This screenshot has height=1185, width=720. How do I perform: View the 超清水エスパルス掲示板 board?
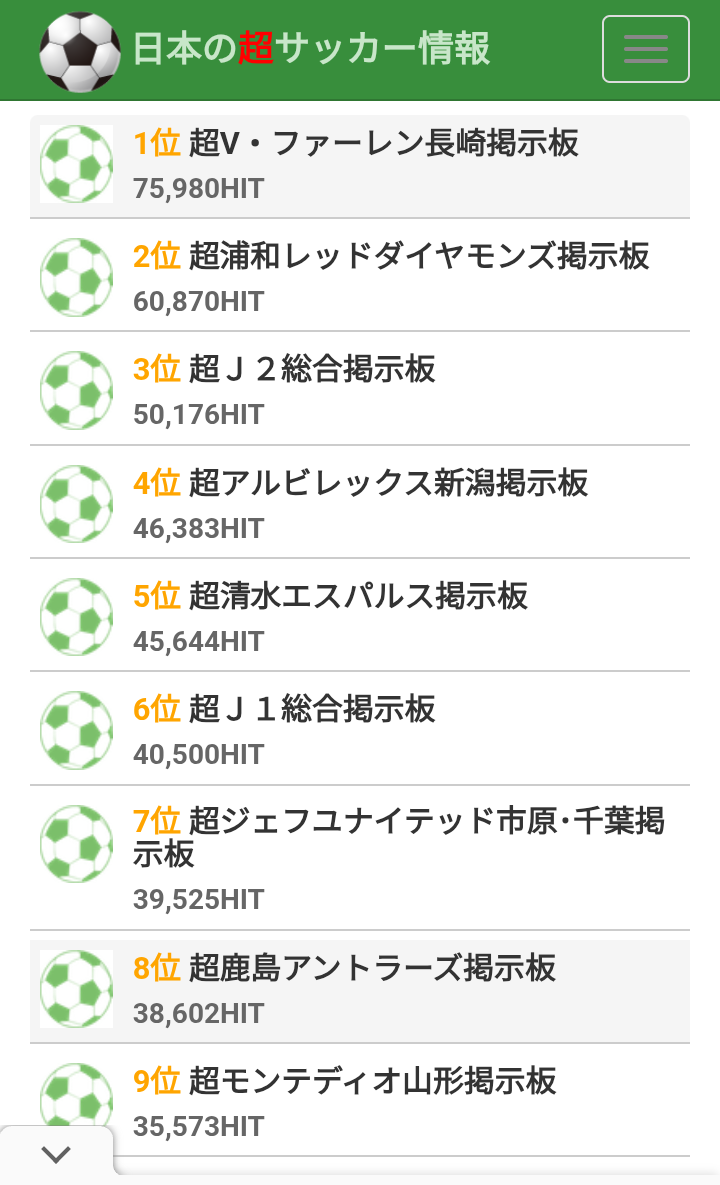pyautogui.click(x=358, y=597)
